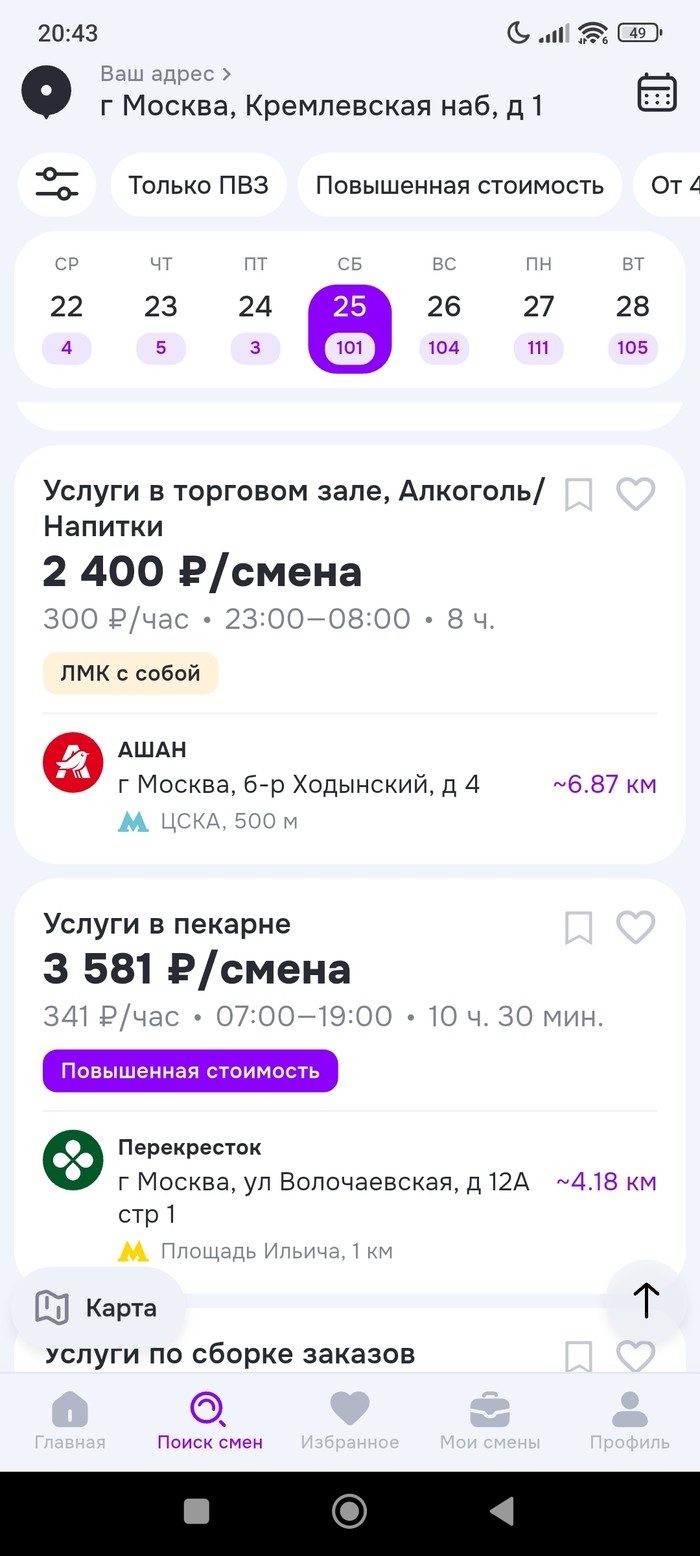
Task: Switch to the Мои смены tab
Action: pos(490,1422)
